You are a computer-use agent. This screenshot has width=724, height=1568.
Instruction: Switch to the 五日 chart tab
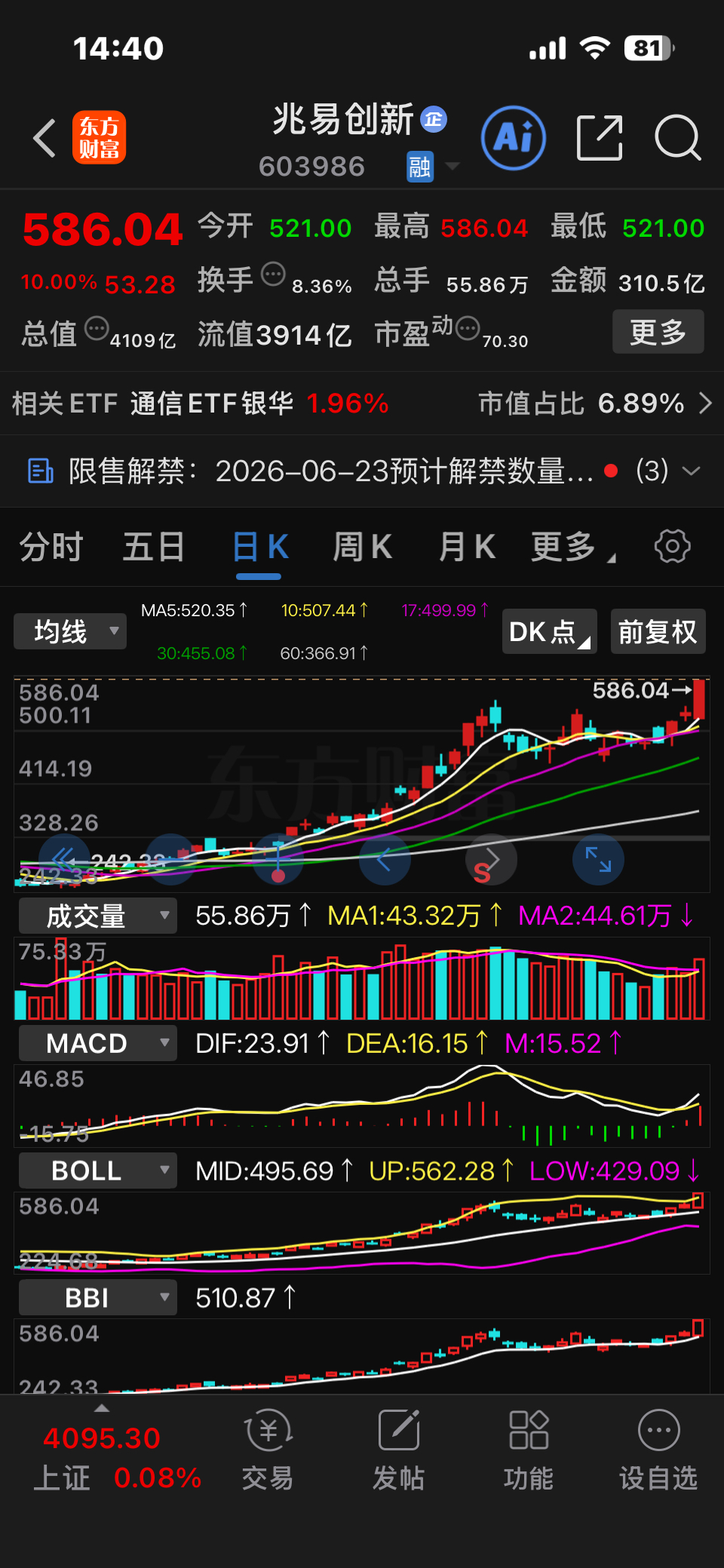tap(154, 547)
